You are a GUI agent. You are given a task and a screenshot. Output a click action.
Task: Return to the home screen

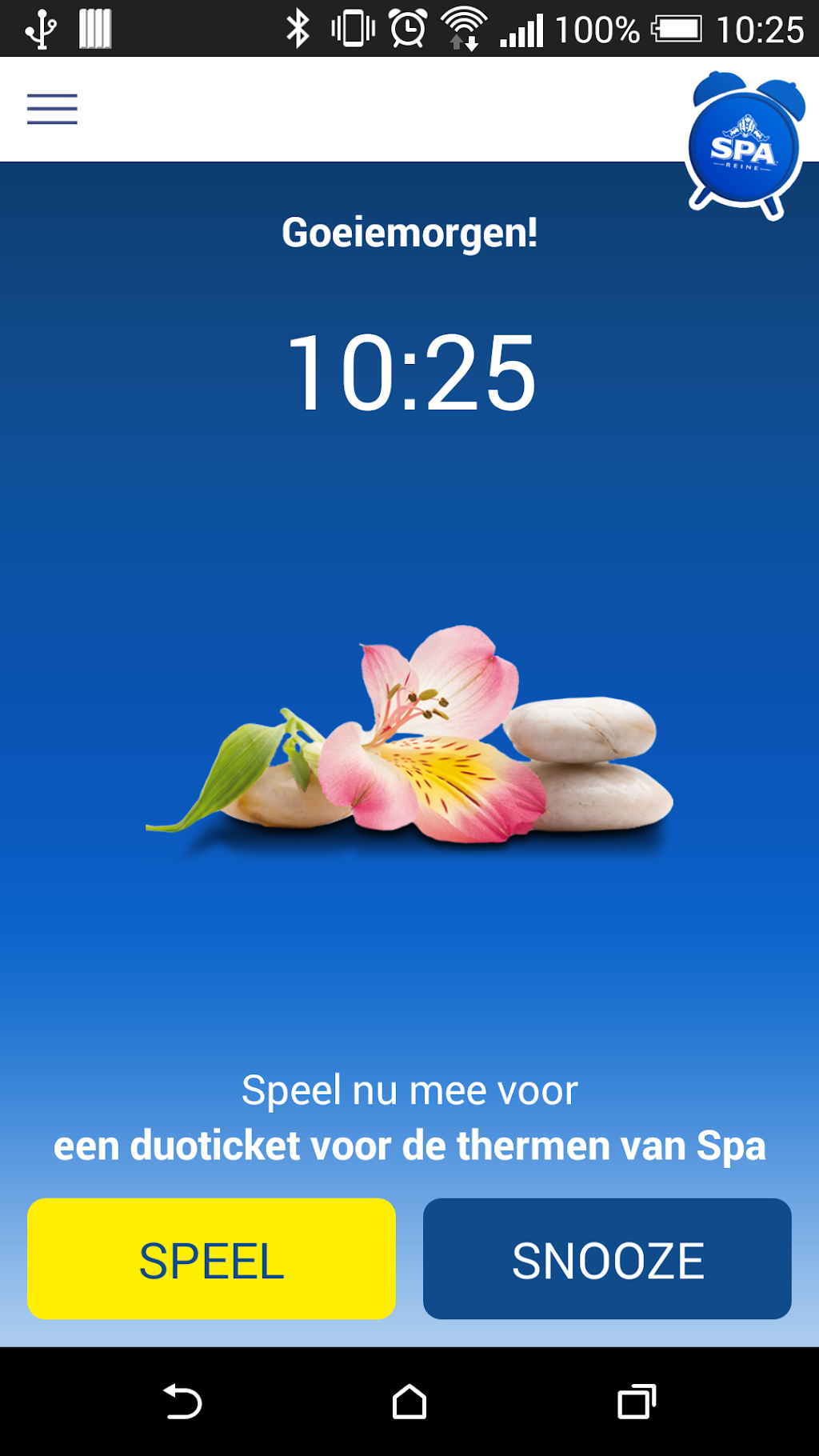409,1402
